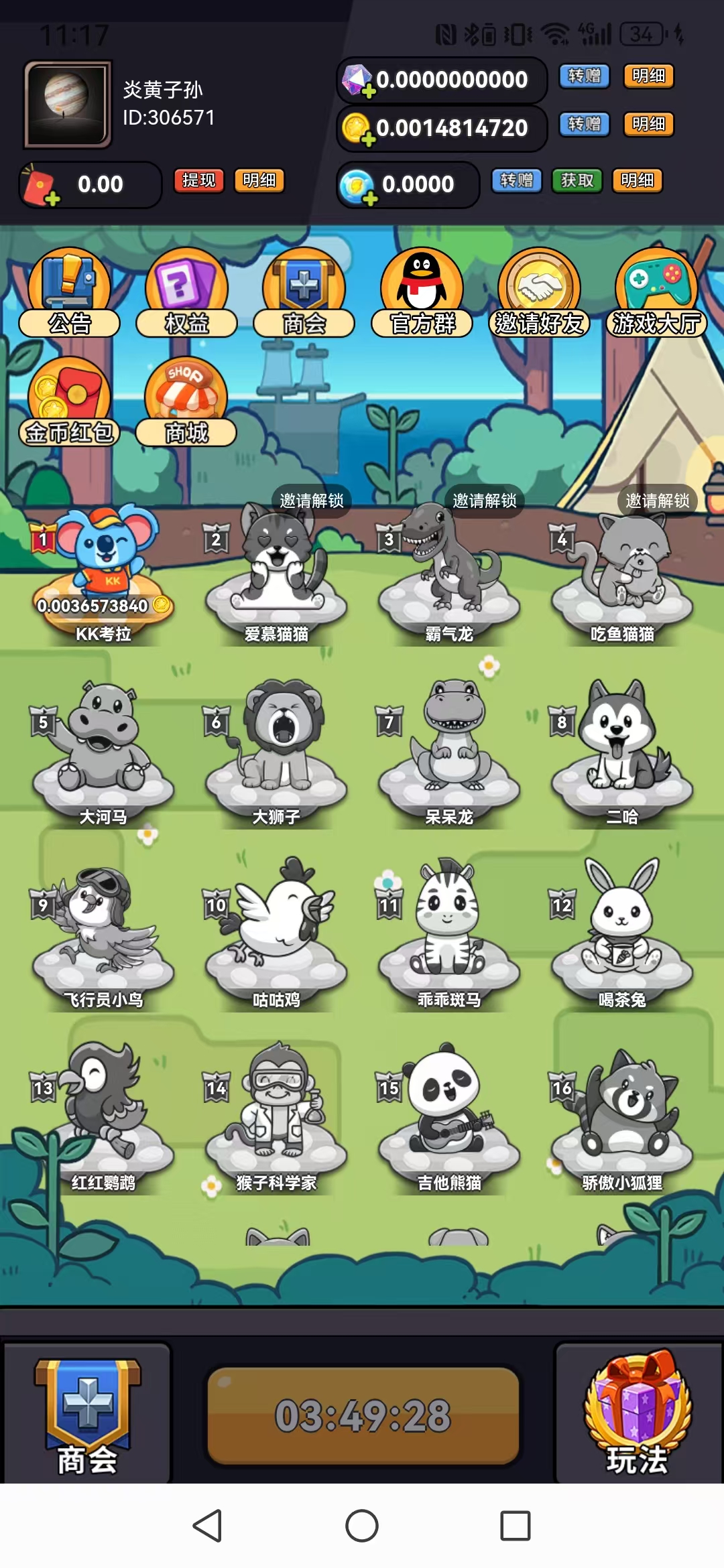The image size is (724, 1568).
Task: Open 明细 next to the red packet balance
Action: (x=259, y=180)
